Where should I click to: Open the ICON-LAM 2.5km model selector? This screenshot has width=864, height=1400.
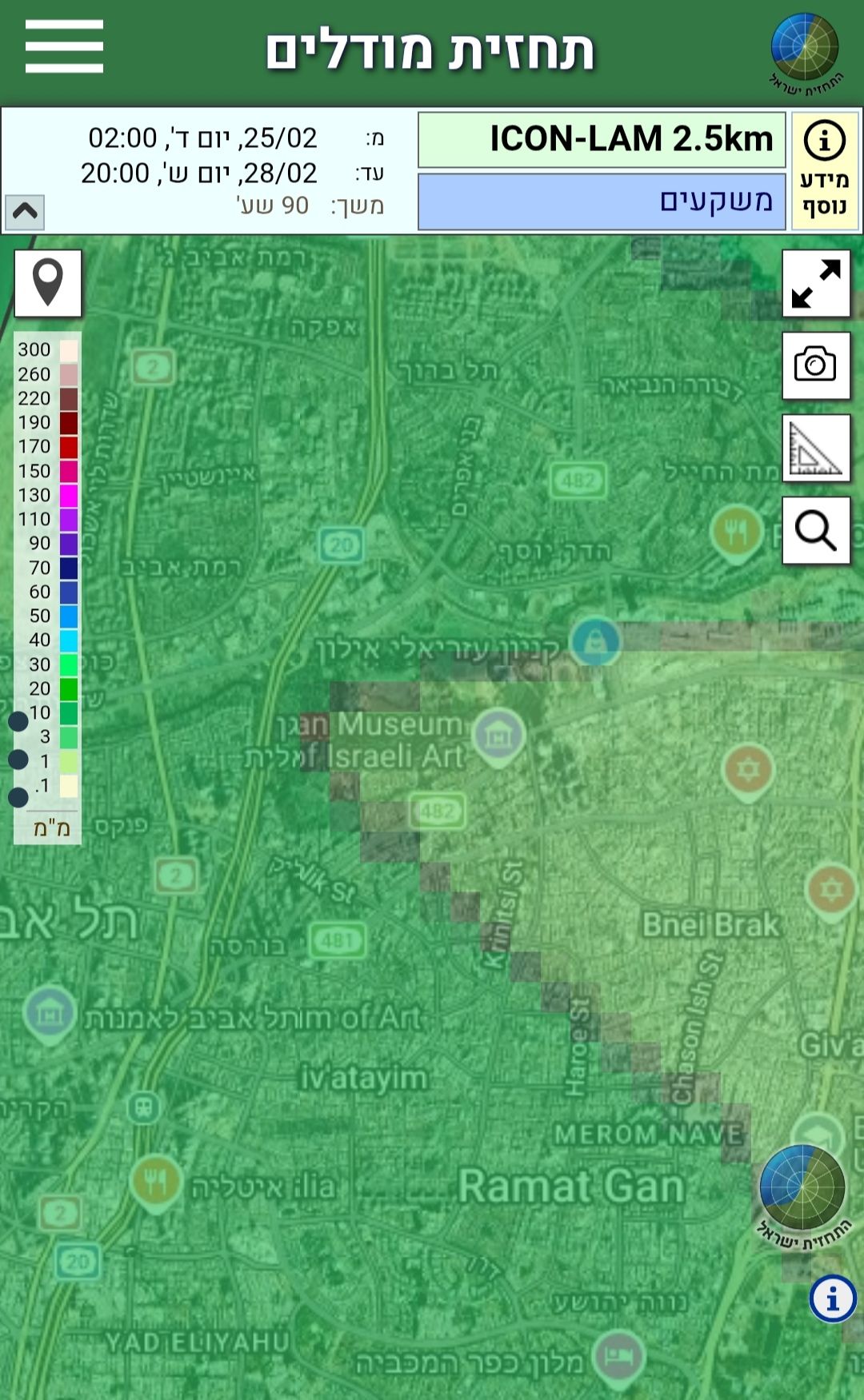602,140
